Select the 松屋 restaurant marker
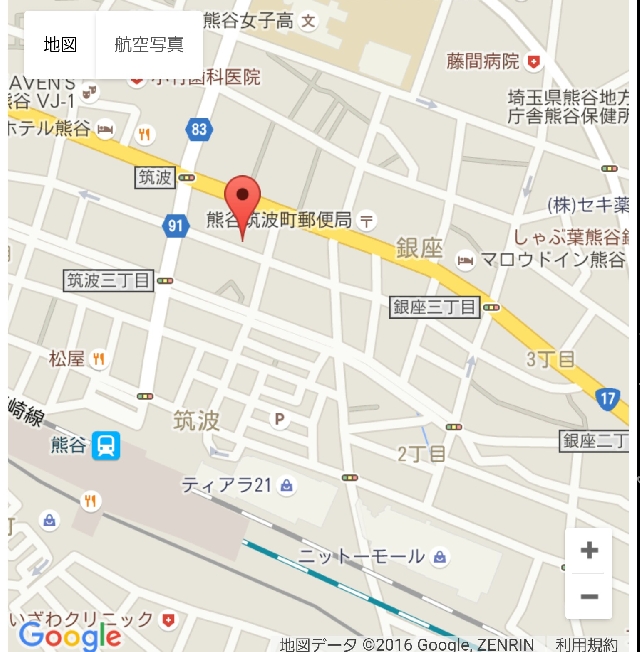640x652 pixels. pyautogui.click(x=98, y=359)
